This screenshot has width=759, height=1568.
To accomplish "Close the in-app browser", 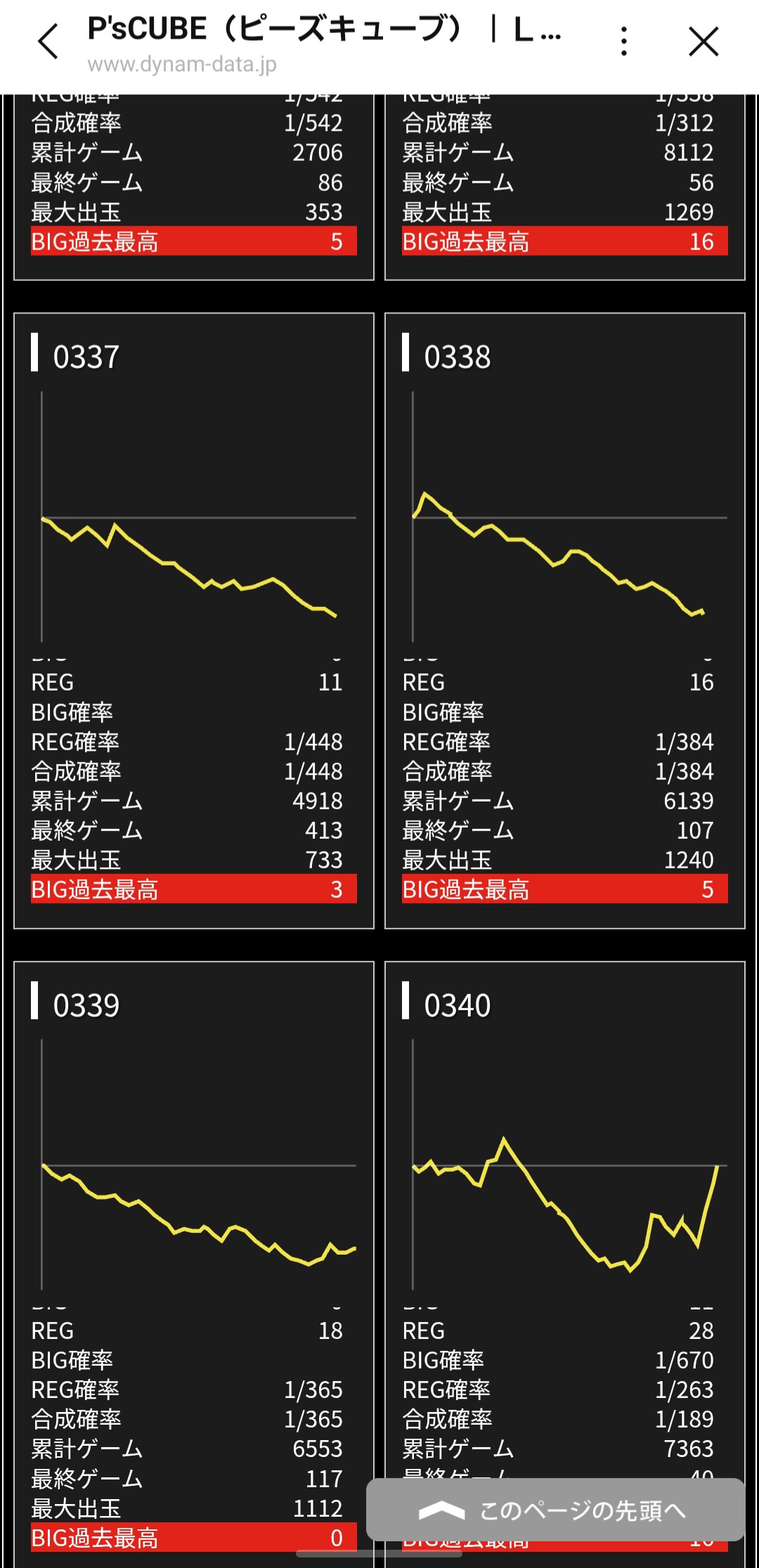I will click(x=703, y=41).
